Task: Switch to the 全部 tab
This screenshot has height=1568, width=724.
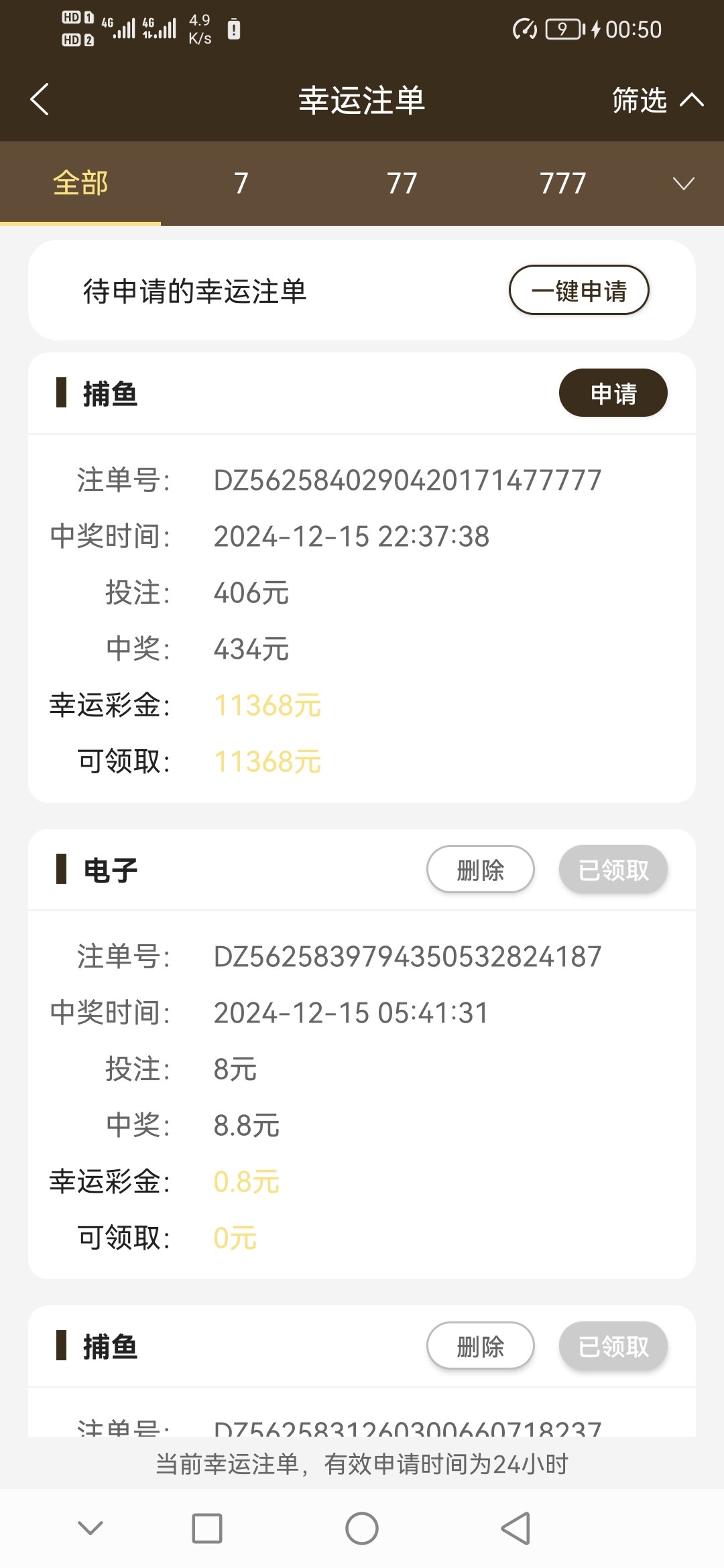Action: (80, 183)
